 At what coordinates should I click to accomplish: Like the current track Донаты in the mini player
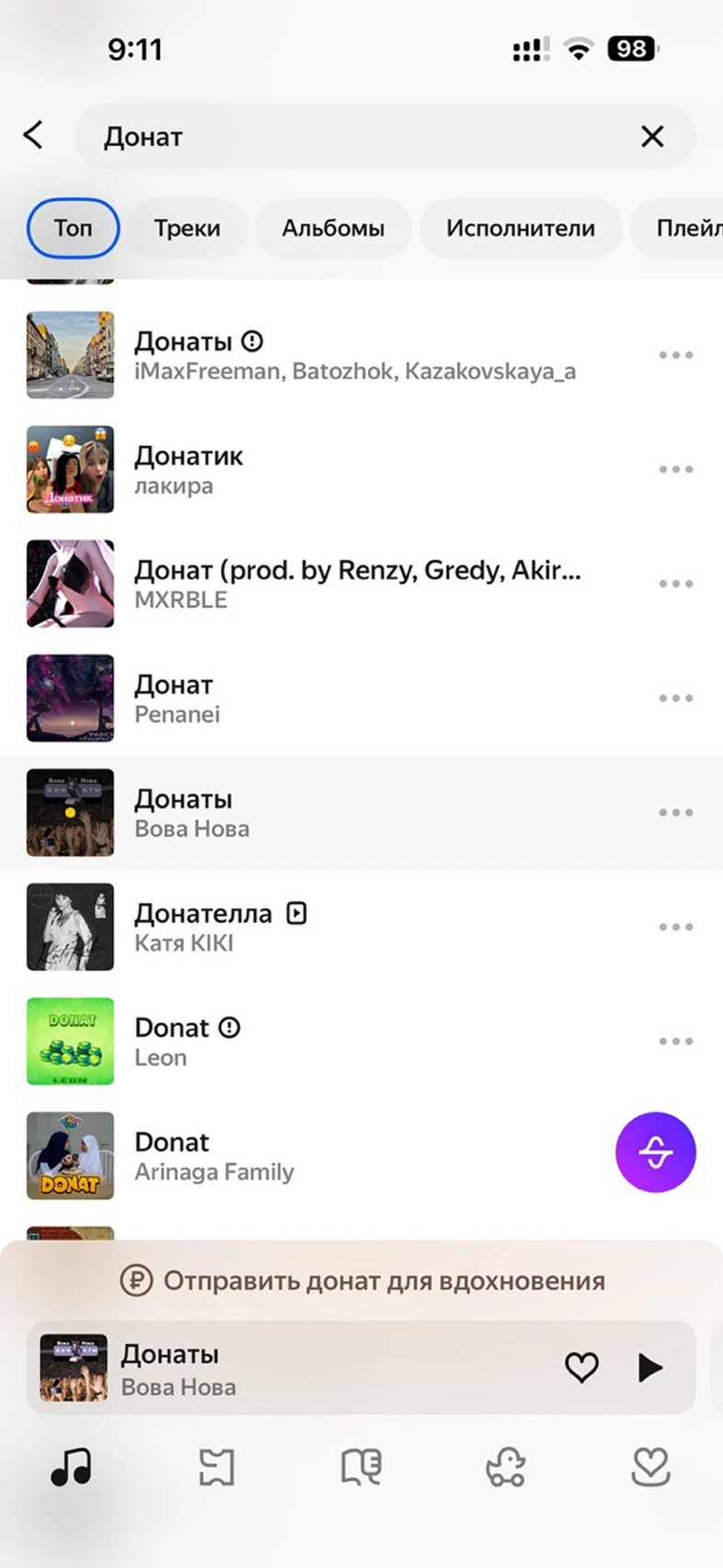pyautogui.click(x=581, y=1367)
